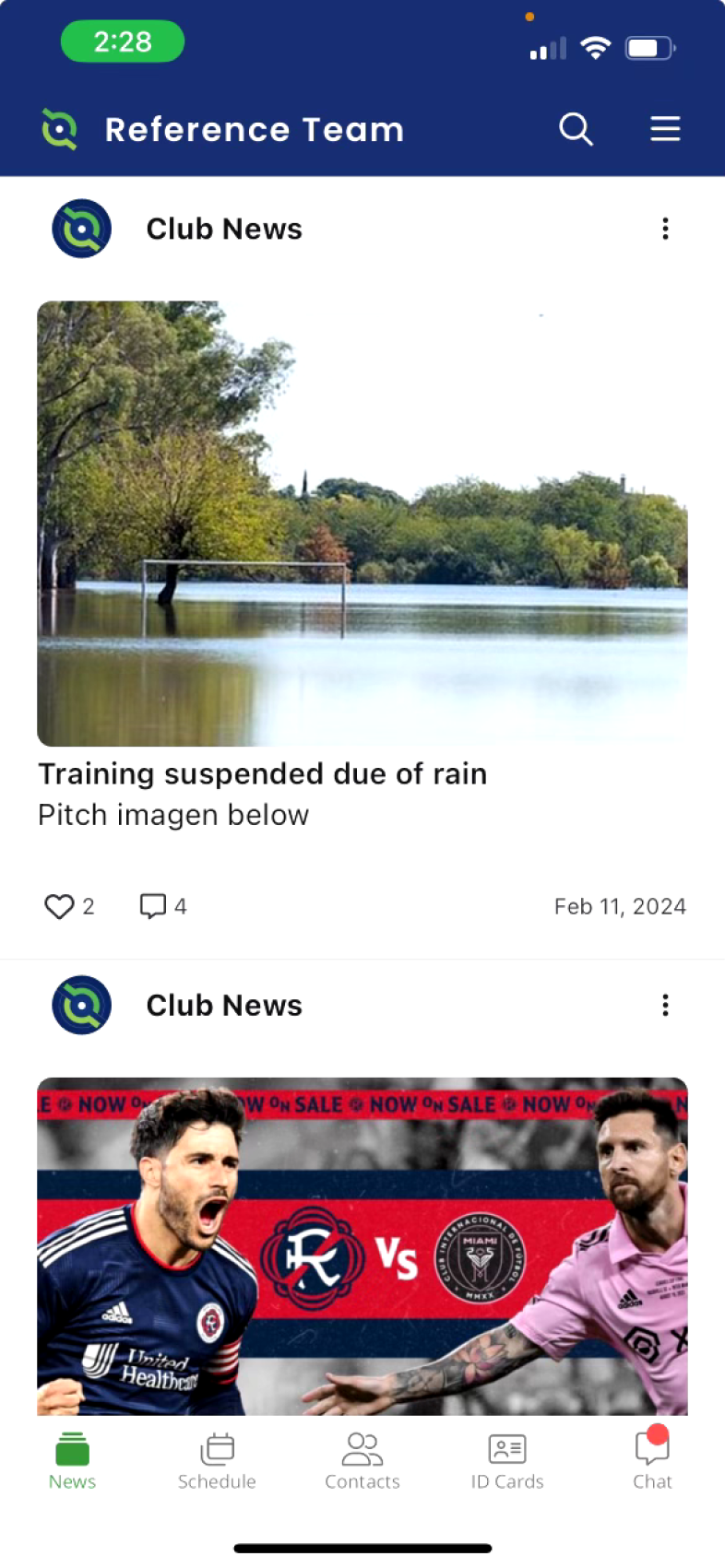Open the search icon in the header
This screenshot has height=1568, width=725.
tap(576, 129)
